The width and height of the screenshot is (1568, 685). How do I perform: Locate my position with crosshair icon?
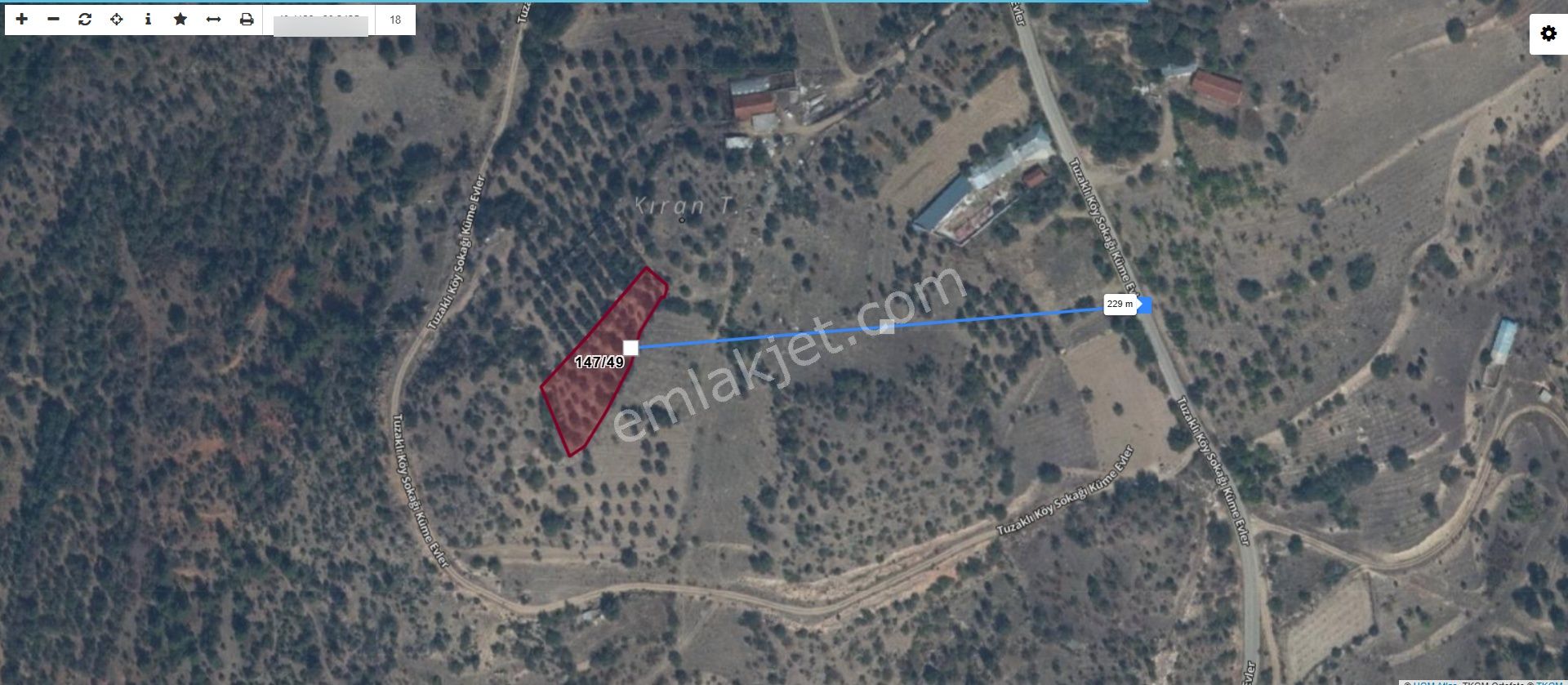click(117, 19)
